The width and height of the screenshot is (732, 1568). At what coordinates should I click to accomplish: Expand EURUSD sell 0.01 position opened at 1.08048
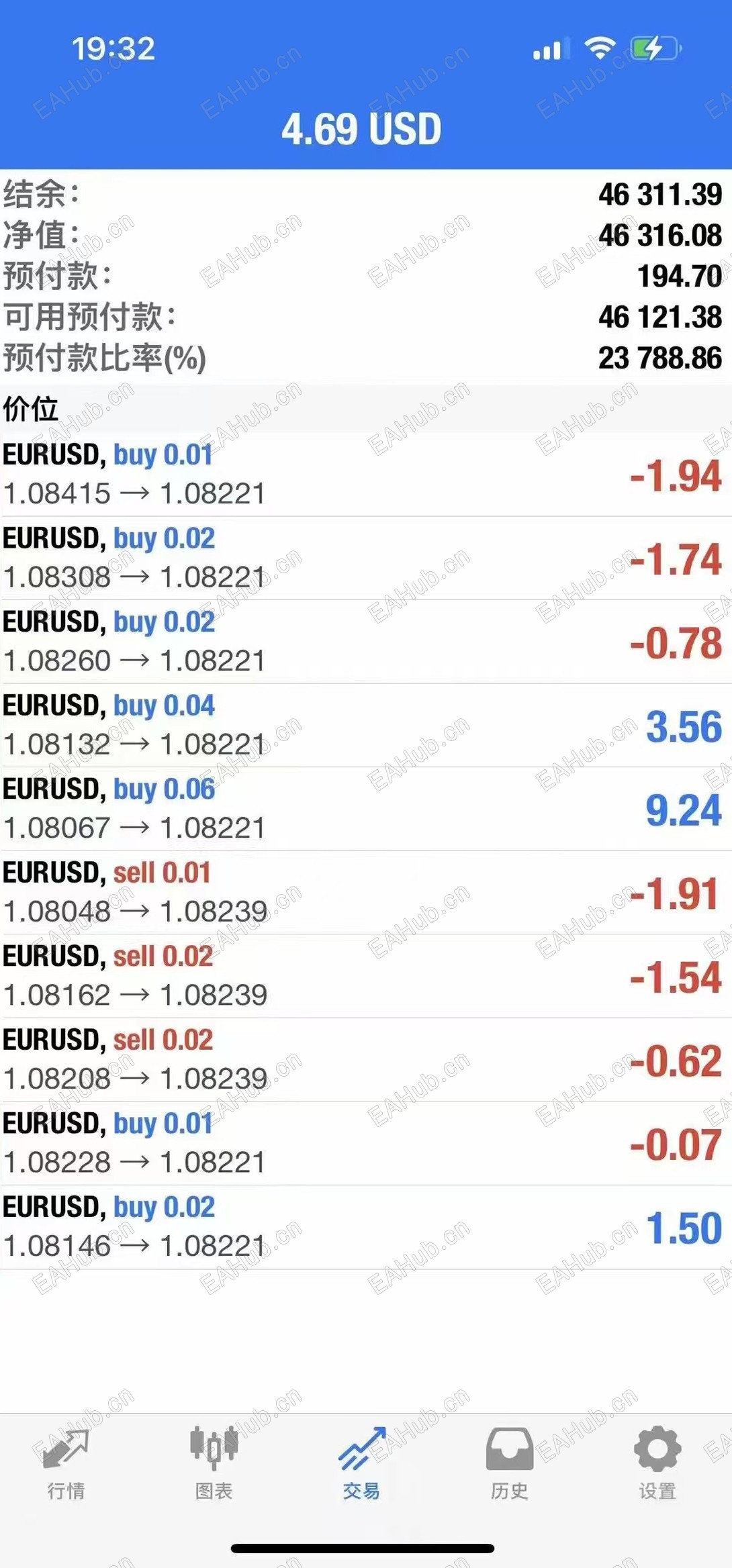(366, 893)
